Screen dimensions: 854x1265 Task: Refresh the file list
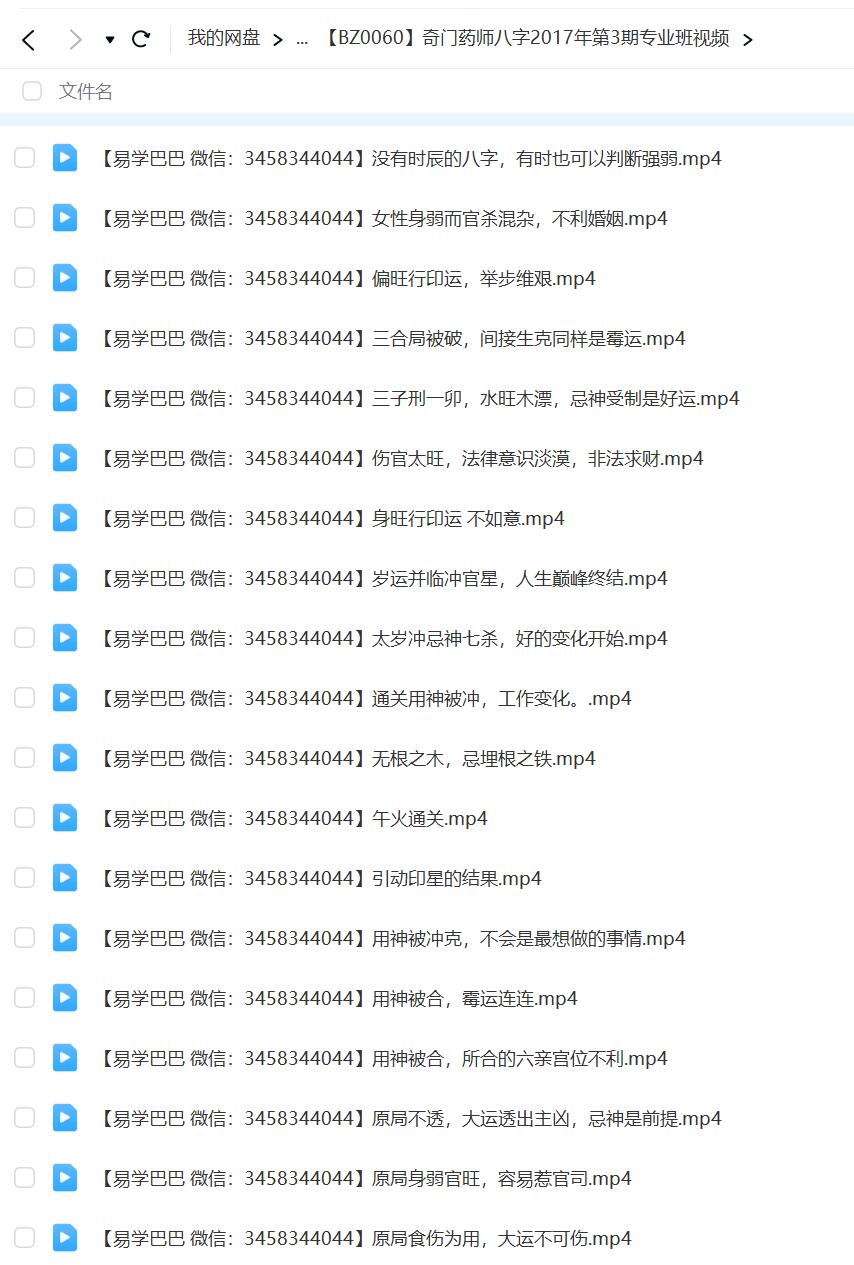point(141,40)
